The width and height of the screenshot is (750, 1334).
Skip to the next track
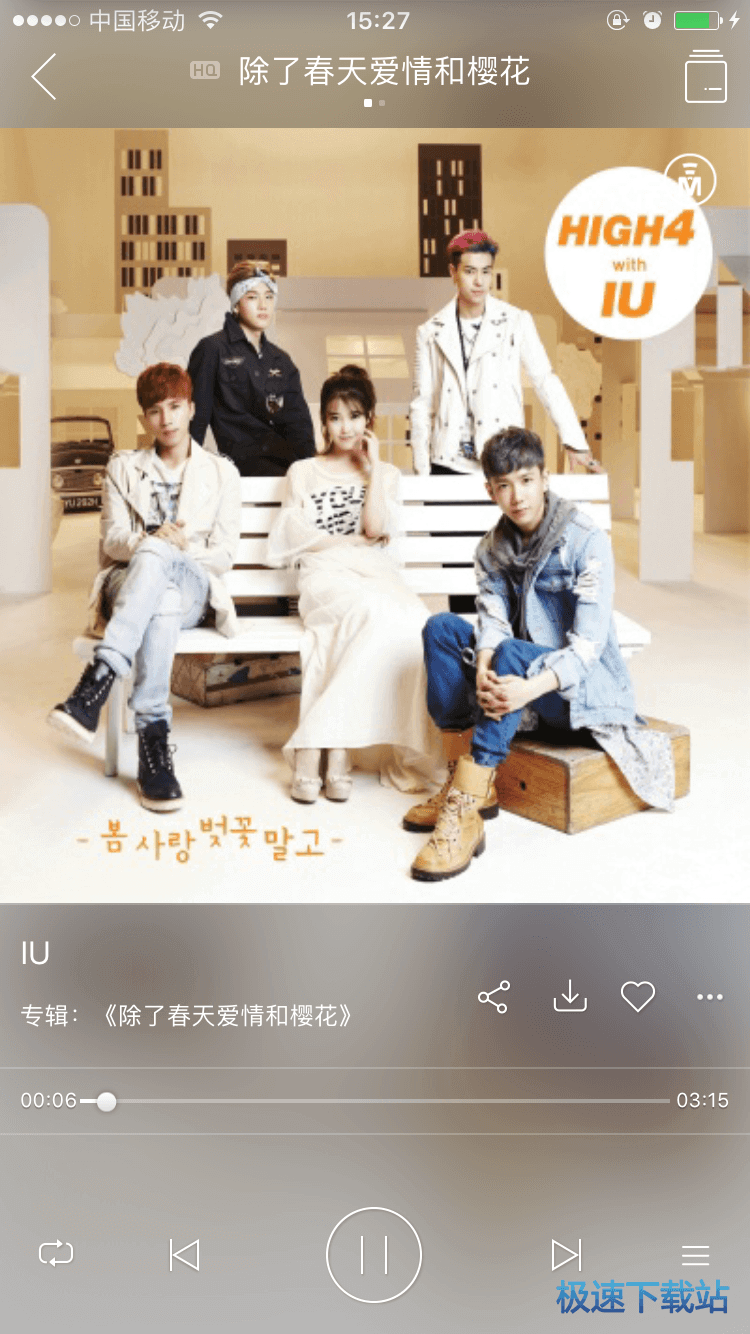click(x=566, y=1254)
